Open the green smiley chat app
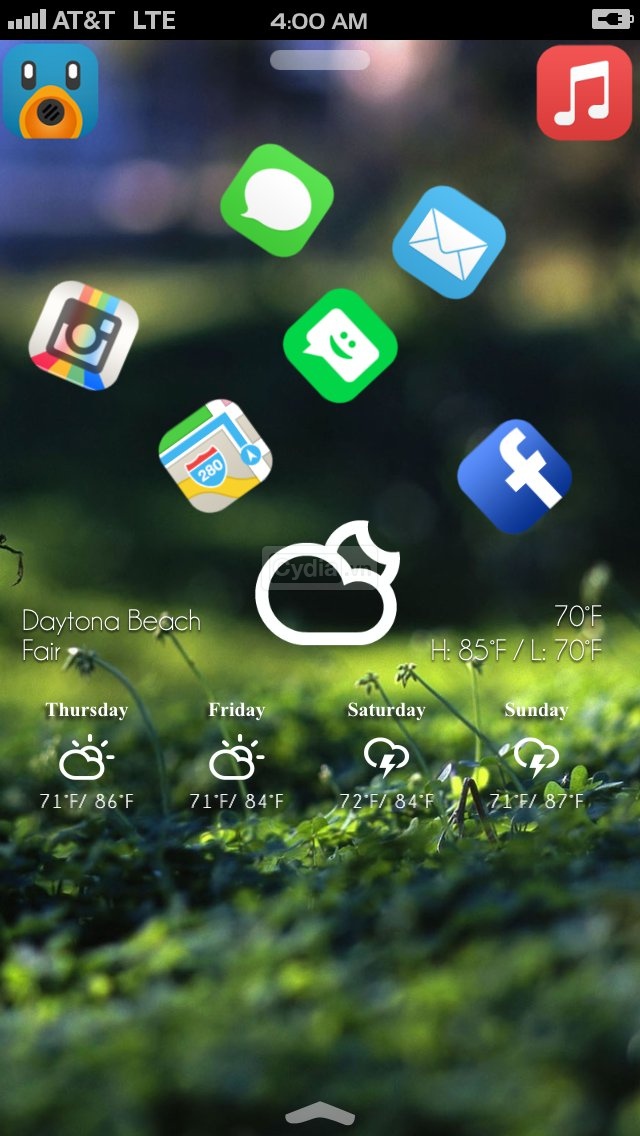 tap(340, 346)
